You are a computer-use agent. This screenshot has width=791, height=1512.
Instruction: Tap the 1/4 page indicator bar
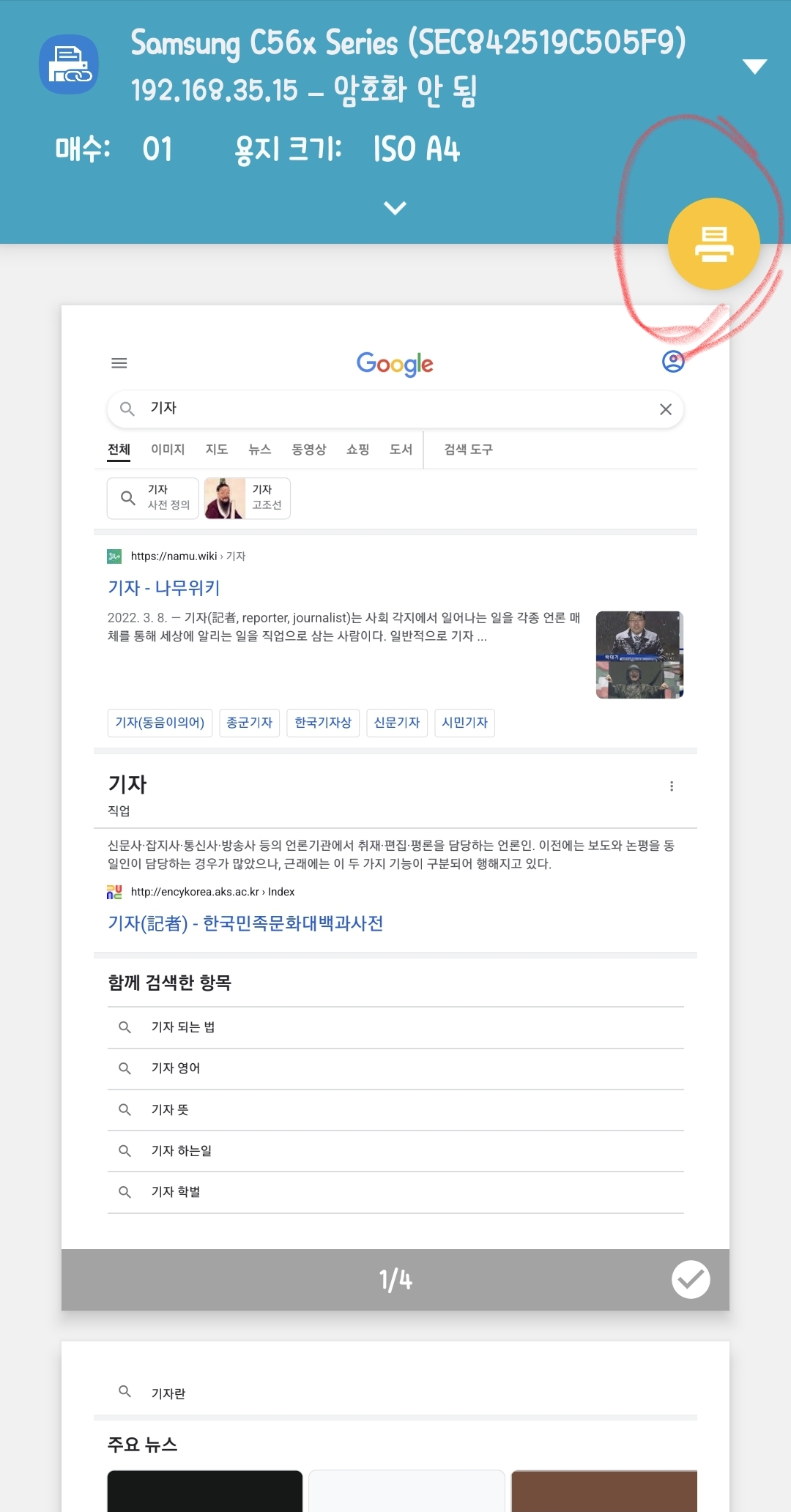(395, 1279)
